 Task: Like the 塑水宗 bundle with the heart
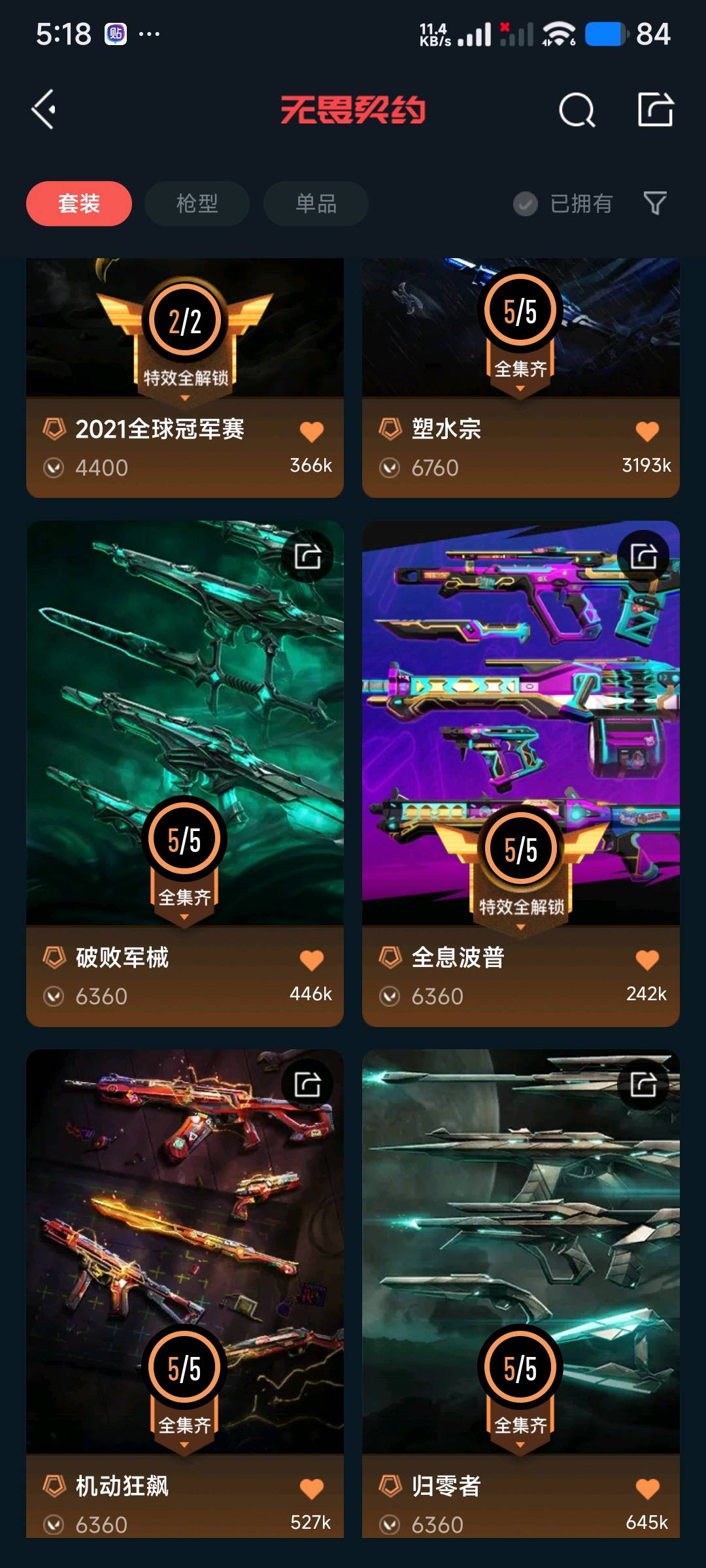pos(647,431)
